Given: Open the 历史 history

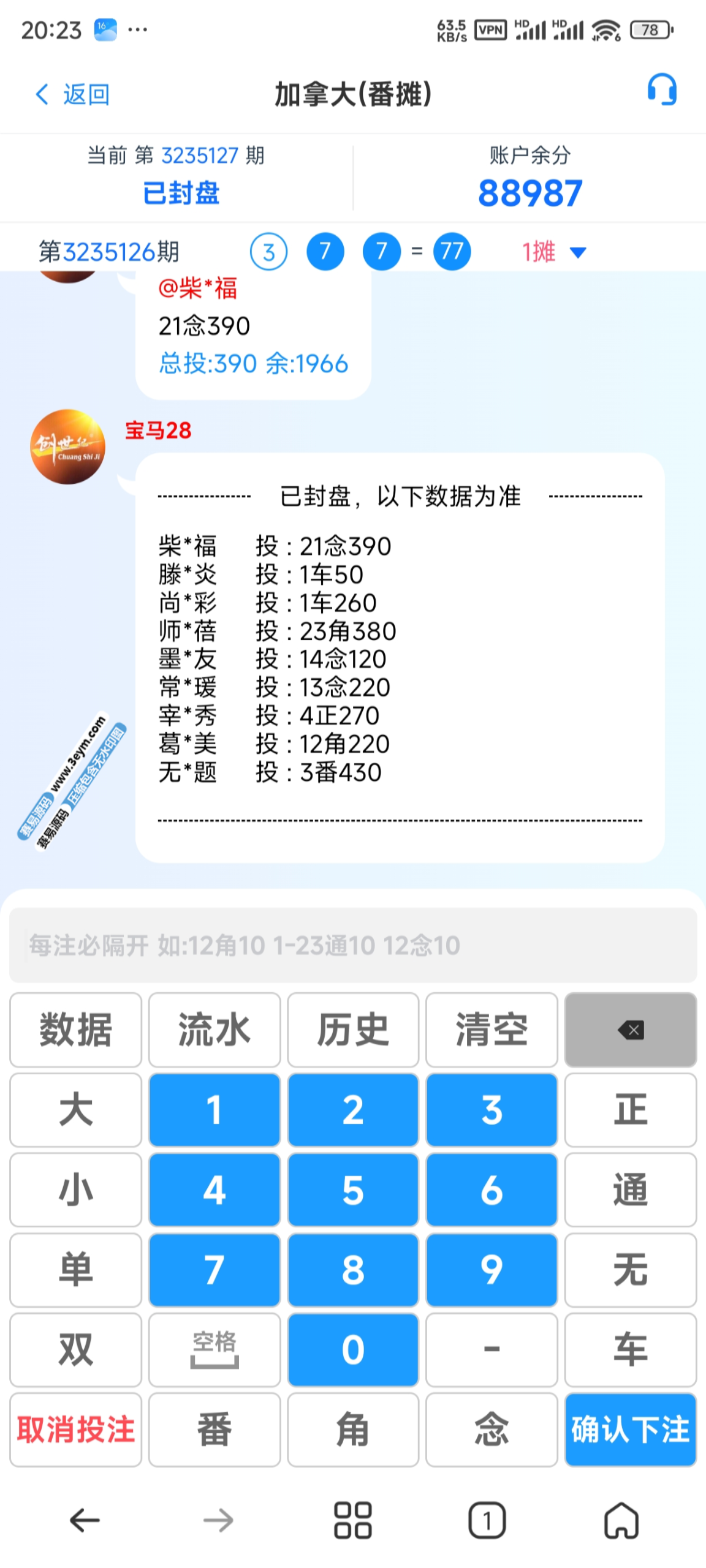Looking at the screenshot, I should click(353, 1030).
